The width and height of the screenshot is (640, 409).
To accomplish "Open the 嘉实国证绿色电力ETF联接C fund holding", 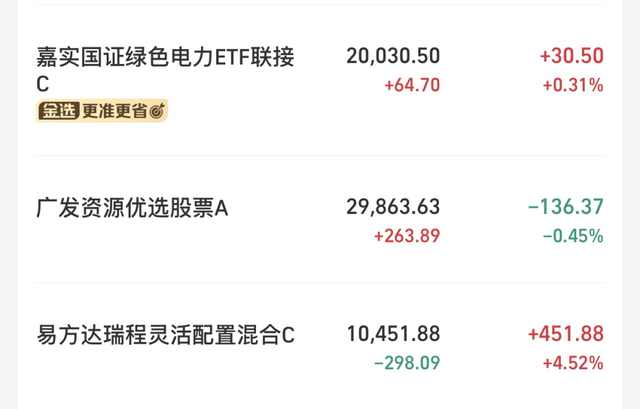I will tap(320, 80).
